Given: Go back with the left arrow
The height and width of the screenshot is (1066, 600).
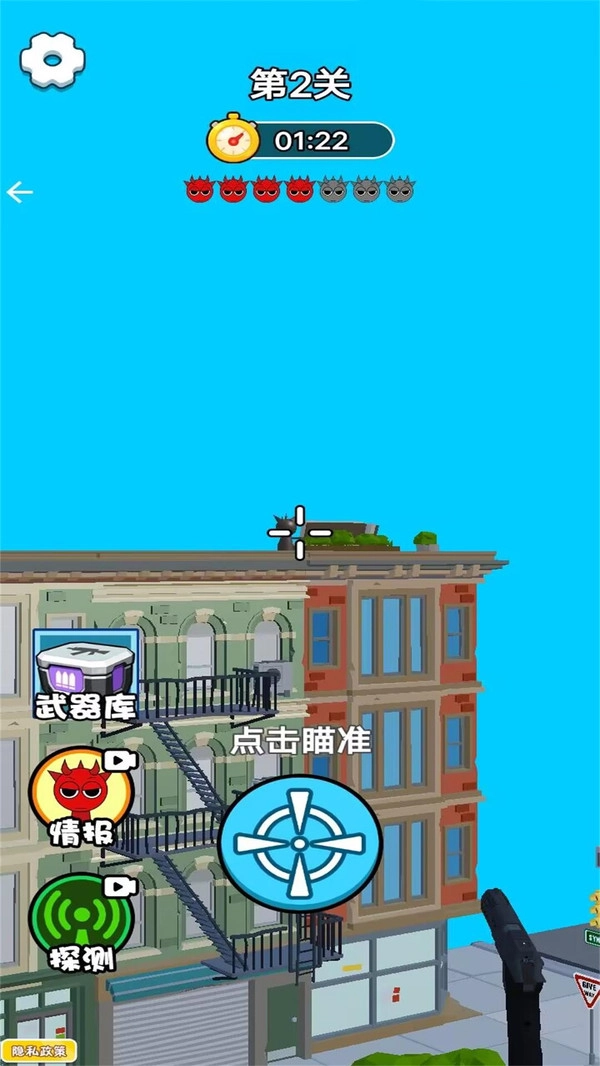Looking at the screenshot, I should click(x=20, y=192).
